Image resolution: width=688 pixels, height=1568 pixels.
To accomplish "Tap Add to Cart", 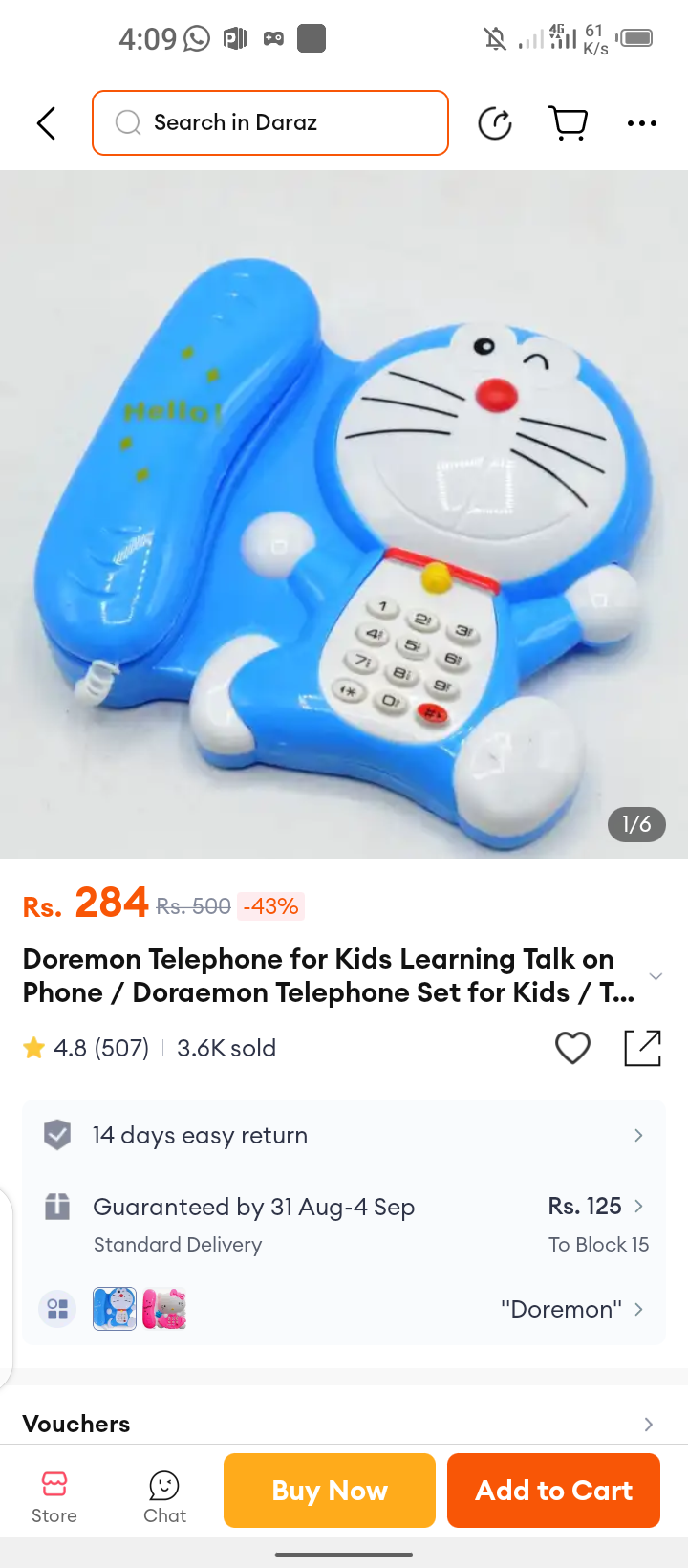I will coord(553,1491).
